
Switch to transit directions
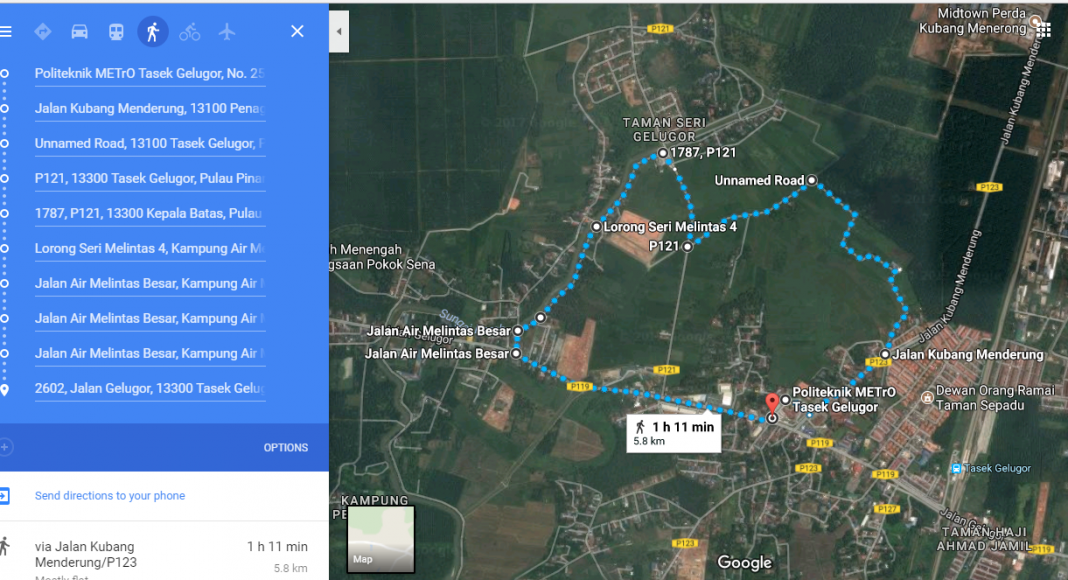(116, 31)
